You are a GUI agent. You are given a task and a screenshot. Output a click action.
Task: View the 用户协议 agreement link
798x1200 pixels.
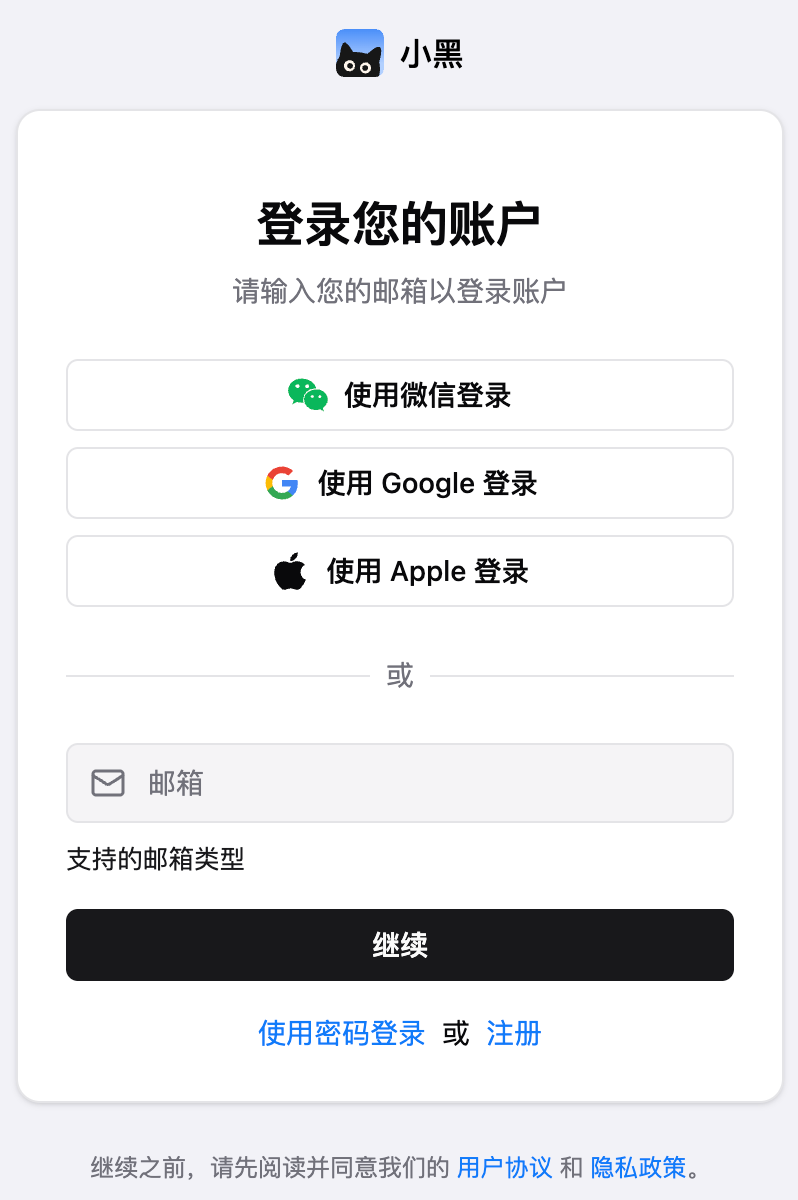(x=505, y=1167)
